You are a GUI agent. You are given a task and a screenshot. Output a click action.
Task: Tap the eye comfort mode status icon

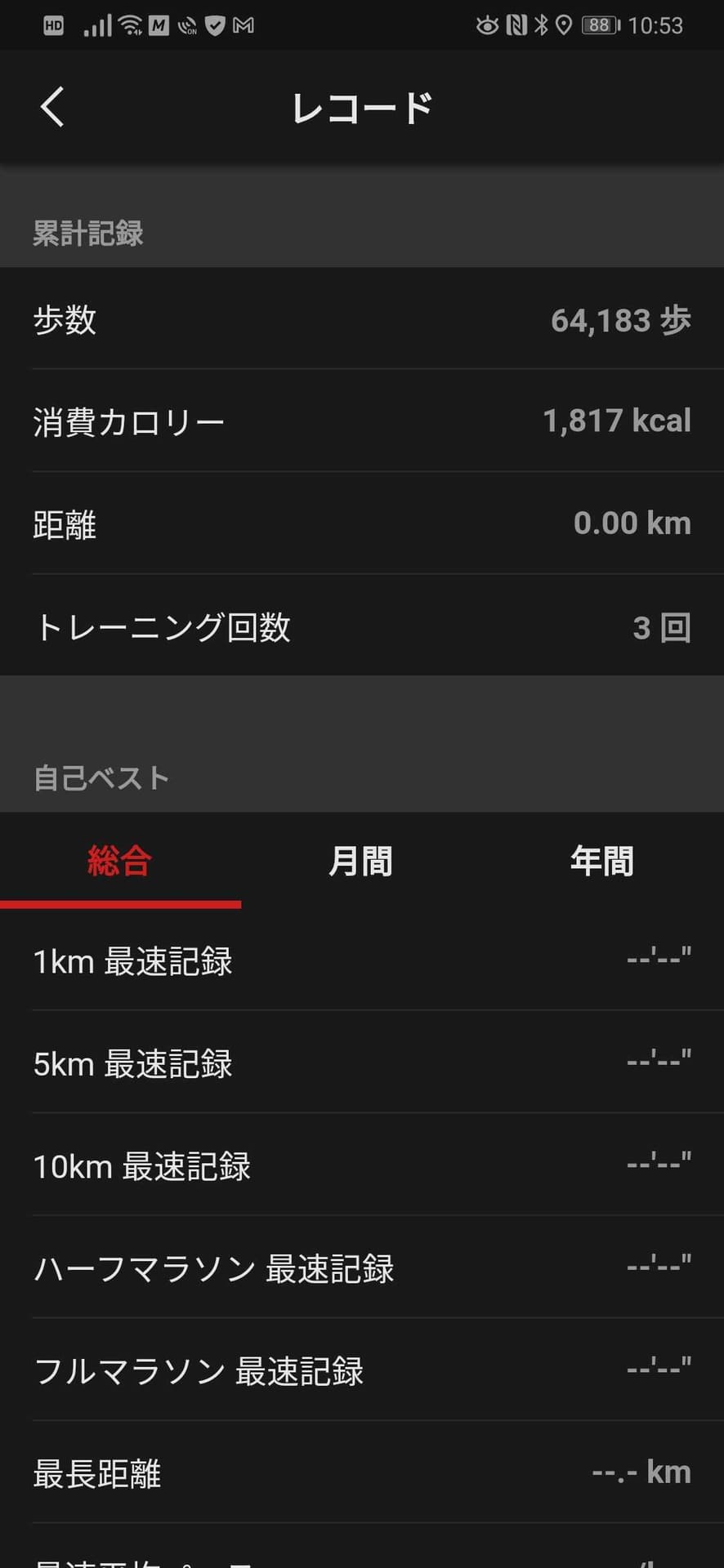pos(486,25)
